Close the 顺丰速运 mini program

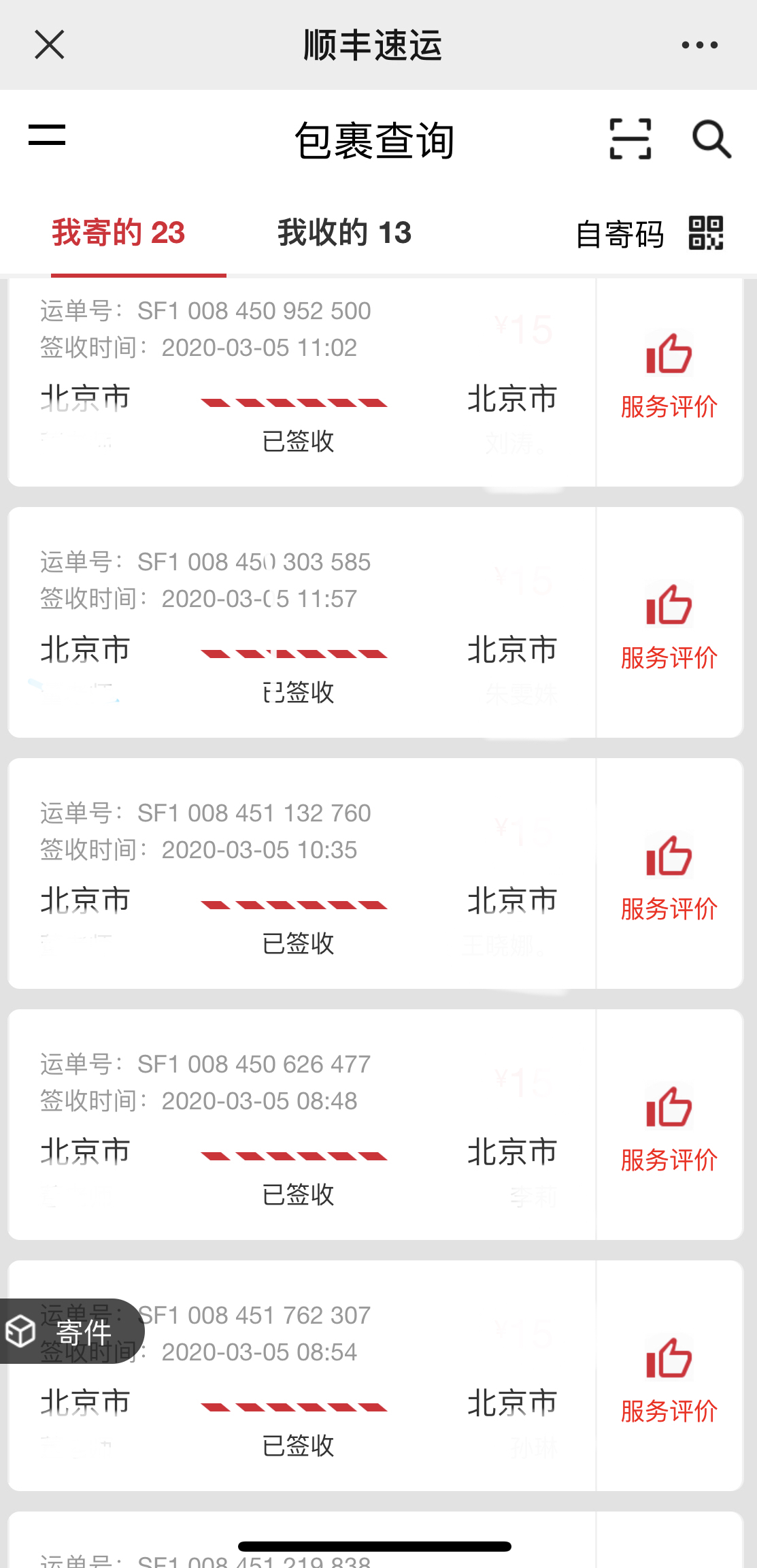[50, 45]
